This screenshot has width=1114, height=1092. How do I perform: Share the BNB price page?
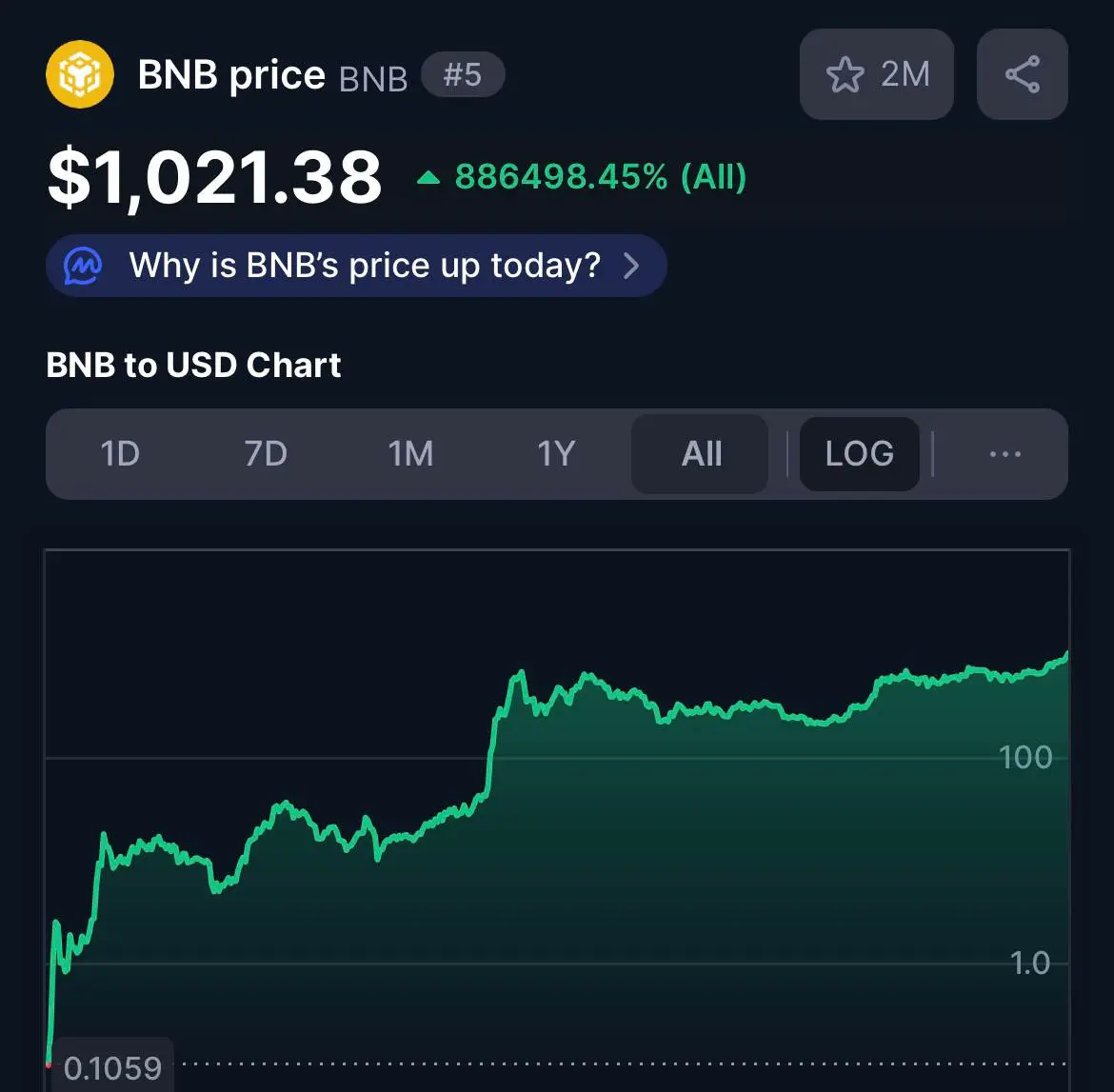click(1022, 74)
